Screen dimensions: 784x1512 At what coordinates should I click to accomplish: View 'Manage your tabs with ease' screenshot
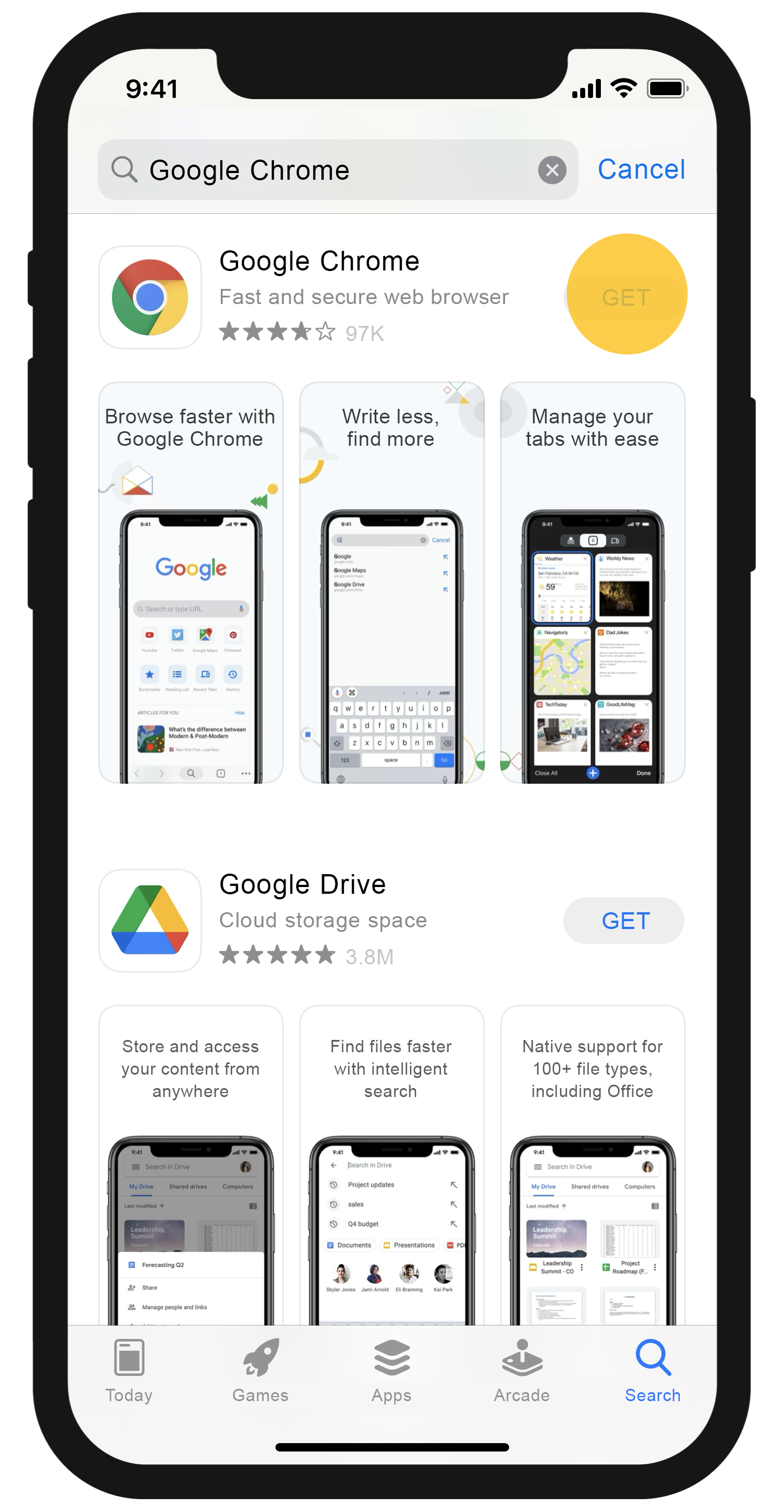(592, 582)
